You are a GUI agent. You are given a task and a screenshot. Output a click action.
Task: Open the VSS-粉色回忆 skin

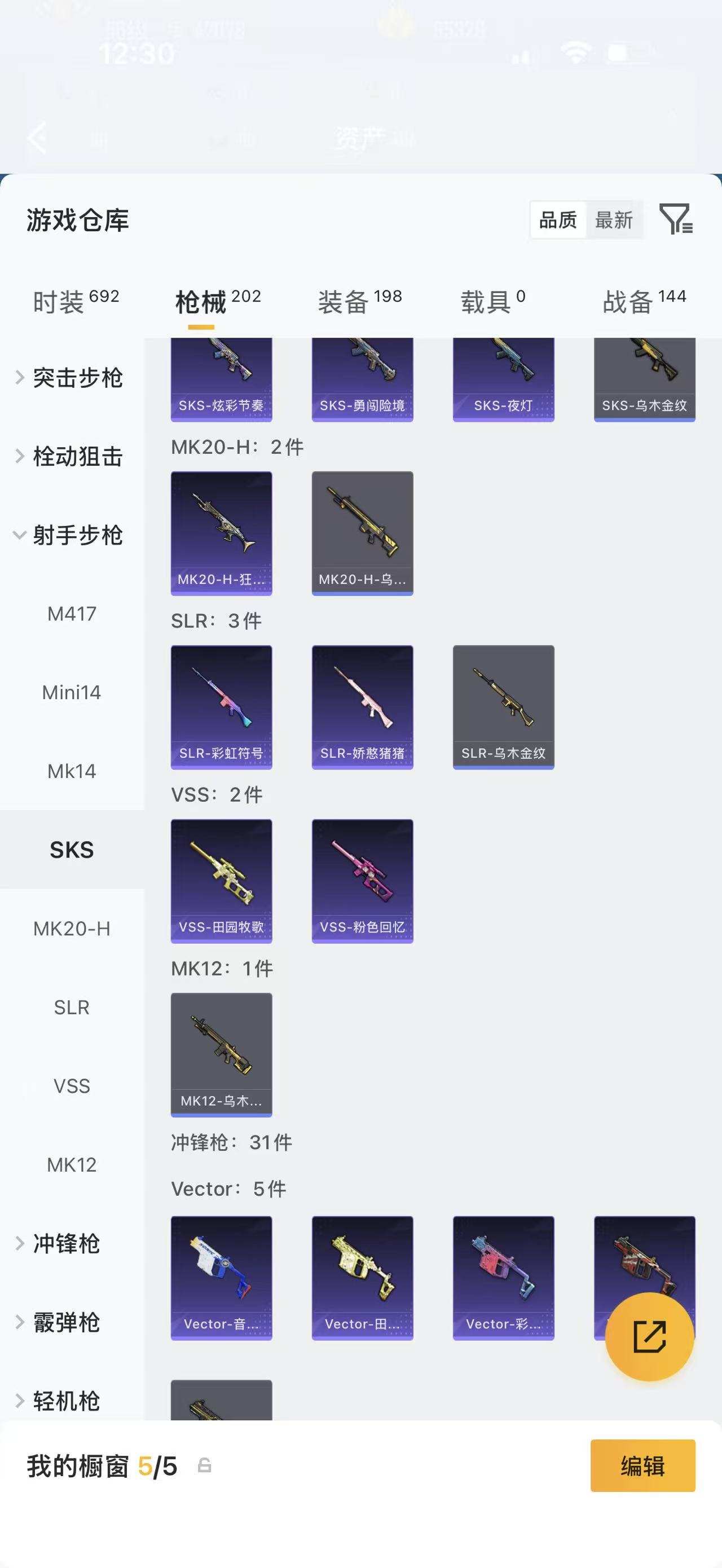click(362, 881)
